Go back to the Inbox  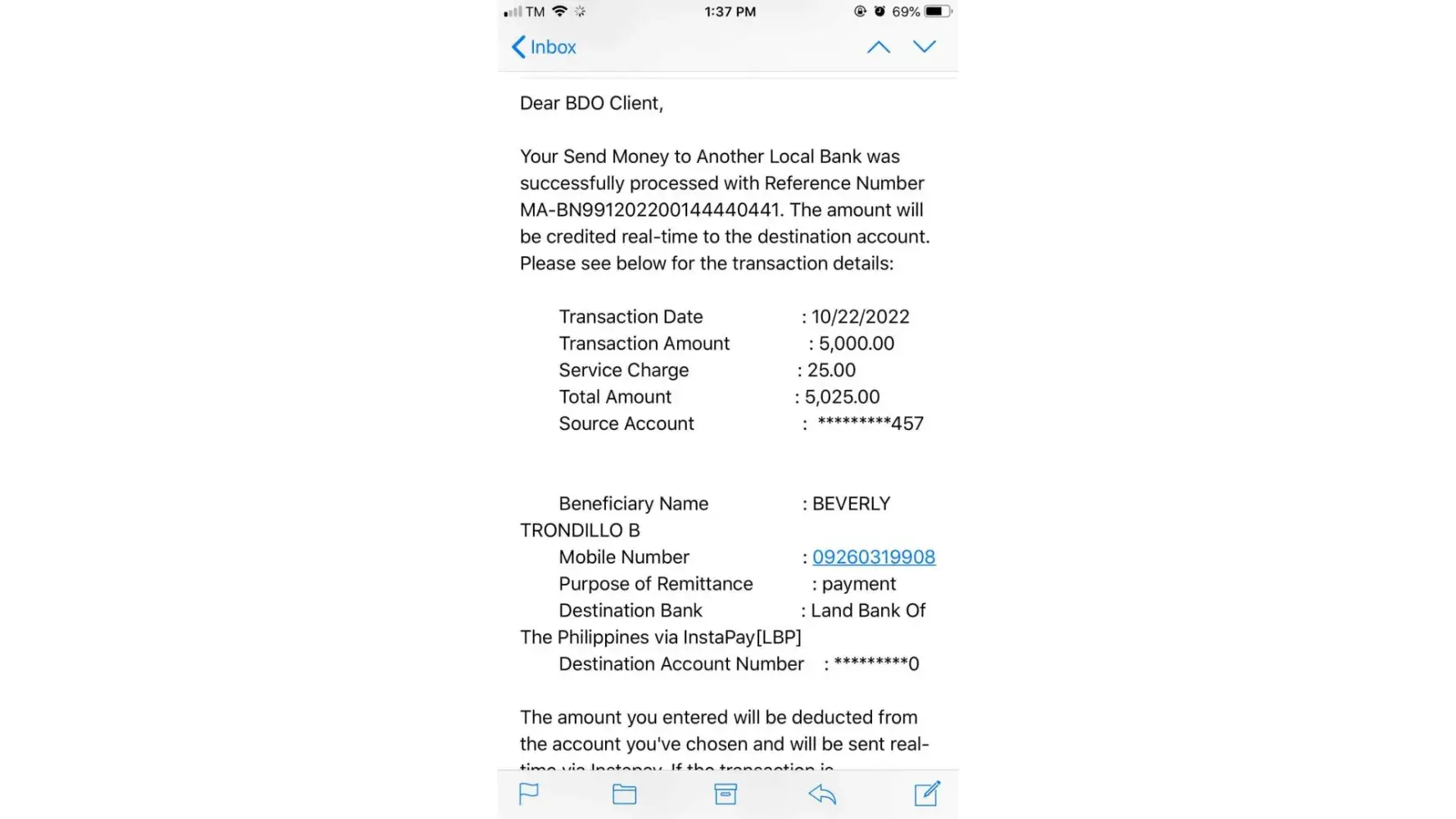coord(544,48)
